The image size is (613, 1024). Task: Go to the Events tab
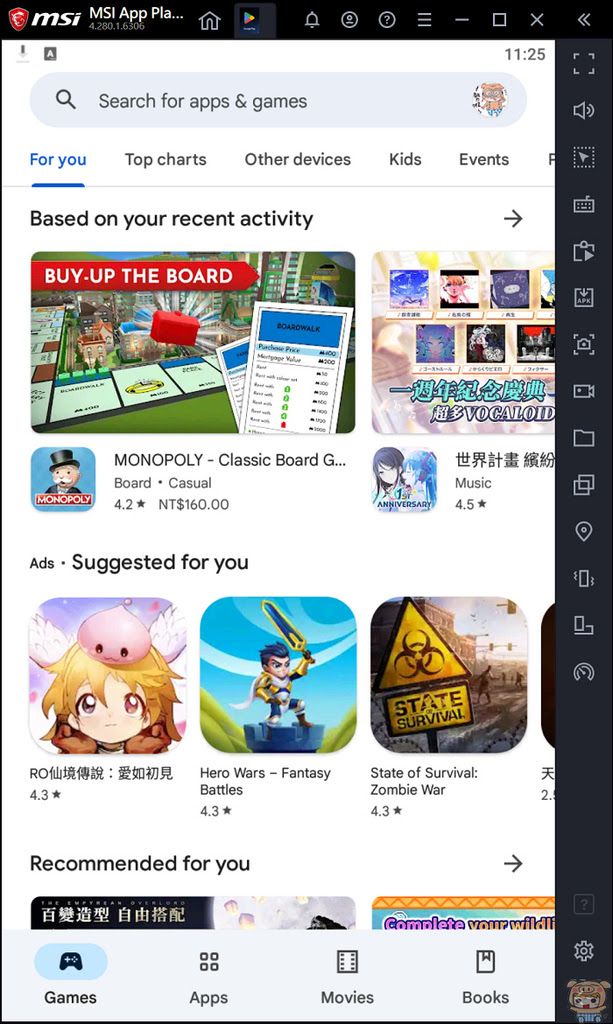coord(484,159)
